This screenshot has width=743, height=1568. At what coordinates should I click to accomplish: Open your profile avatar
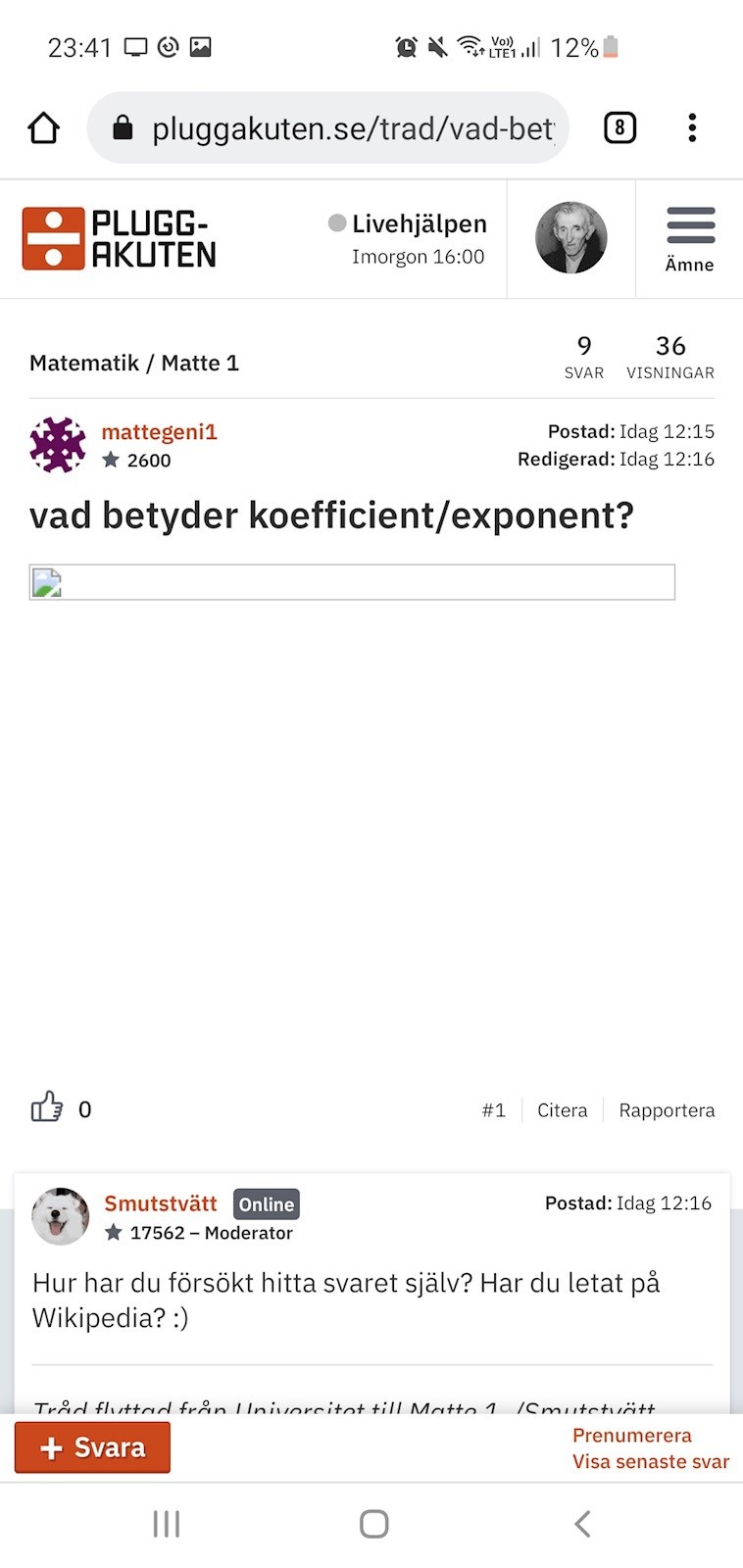coord(571,238)
